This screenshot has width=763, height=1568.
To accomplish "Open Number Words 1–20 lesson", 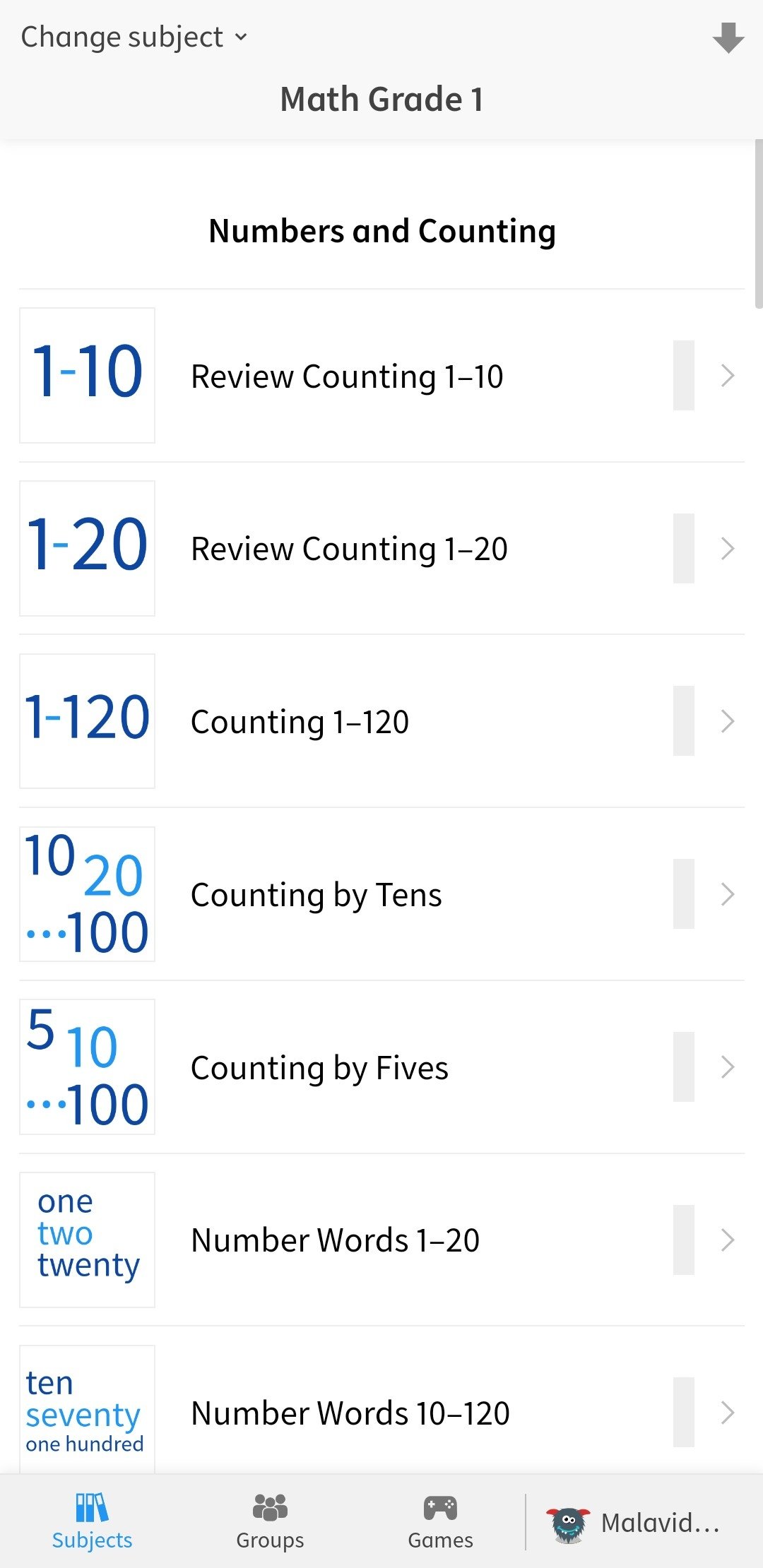I will tap(381, 1240).
